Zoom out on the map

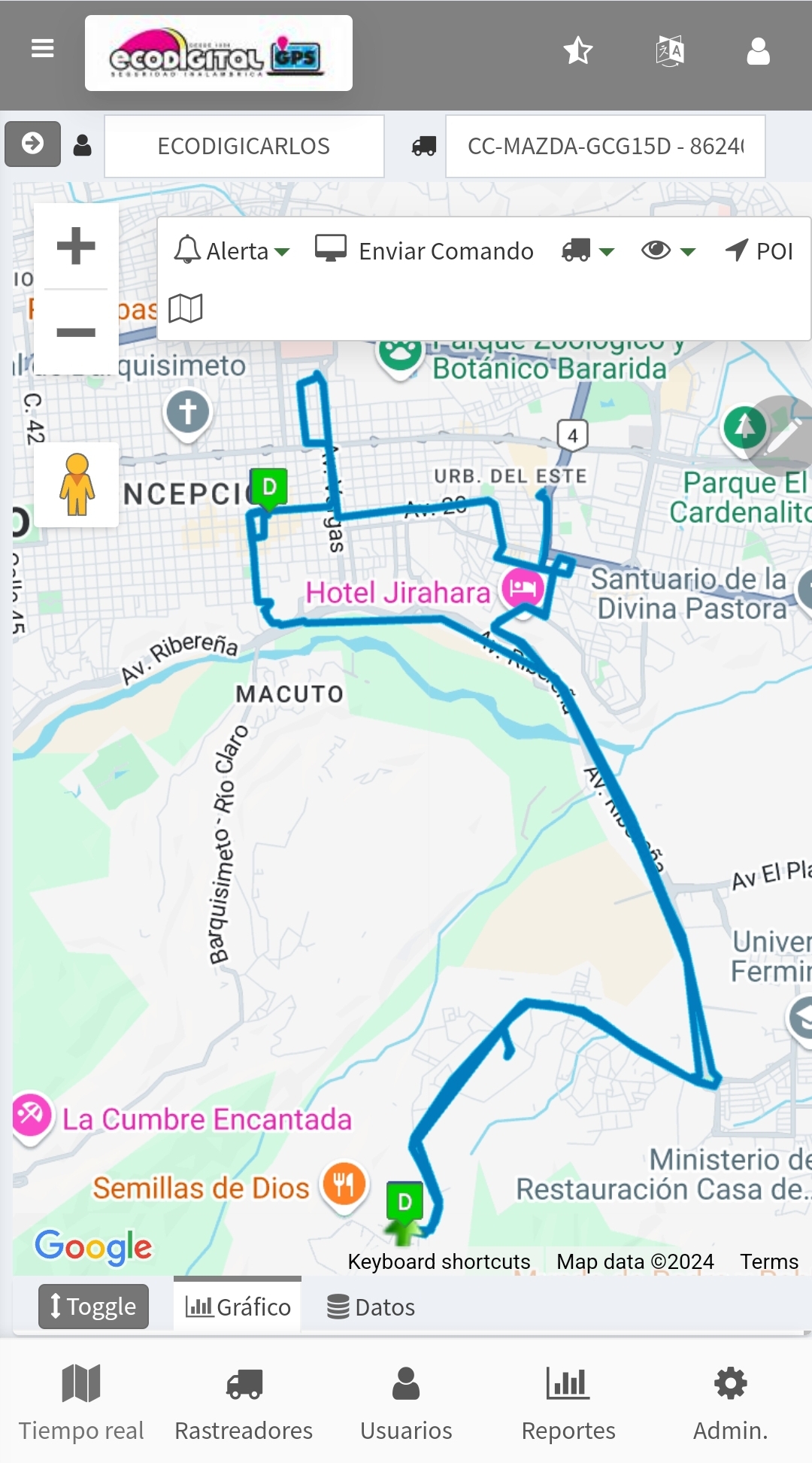[x=76, y=332]
